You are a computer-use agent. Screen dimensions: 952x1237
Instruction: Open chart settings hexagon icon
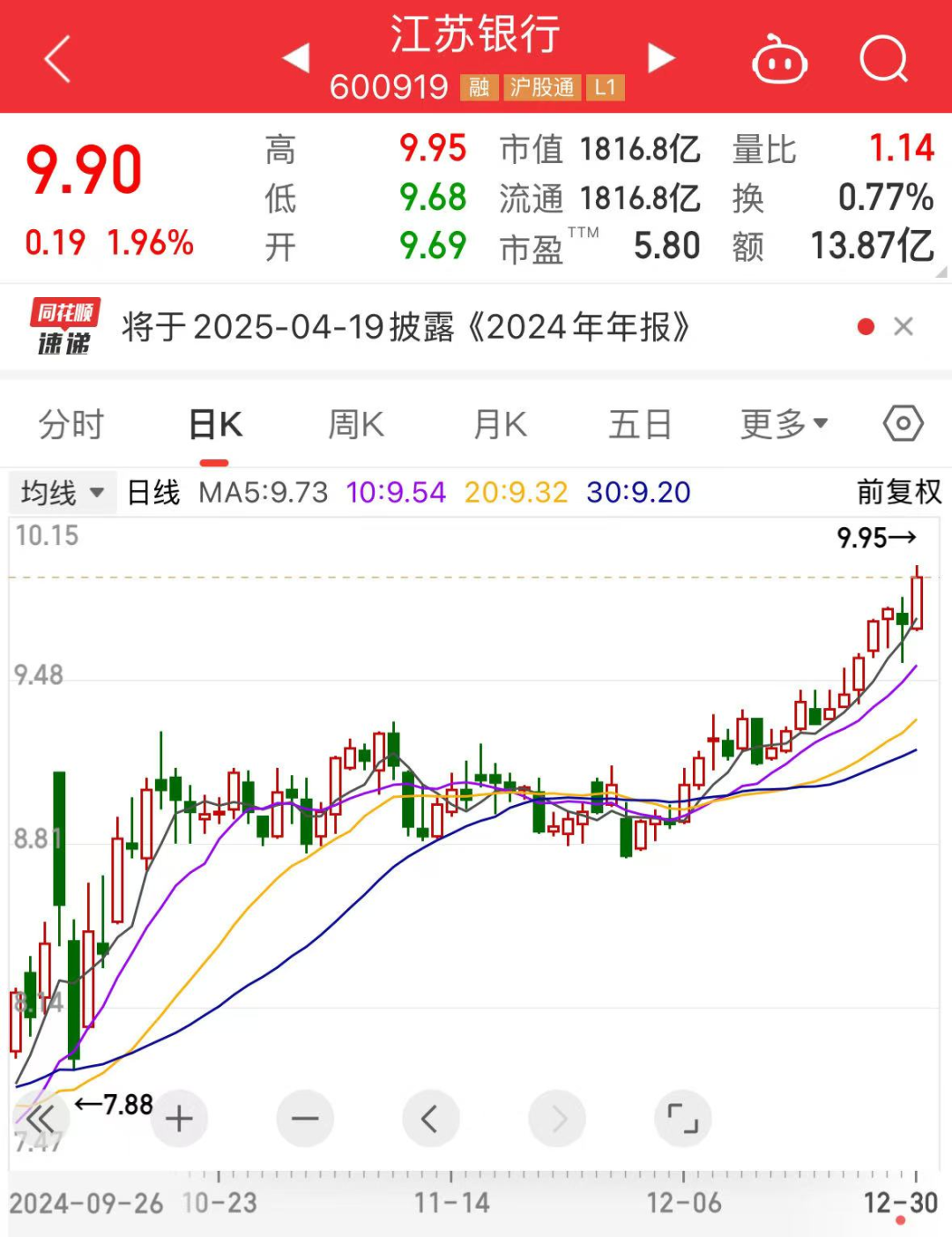(903, 424)
